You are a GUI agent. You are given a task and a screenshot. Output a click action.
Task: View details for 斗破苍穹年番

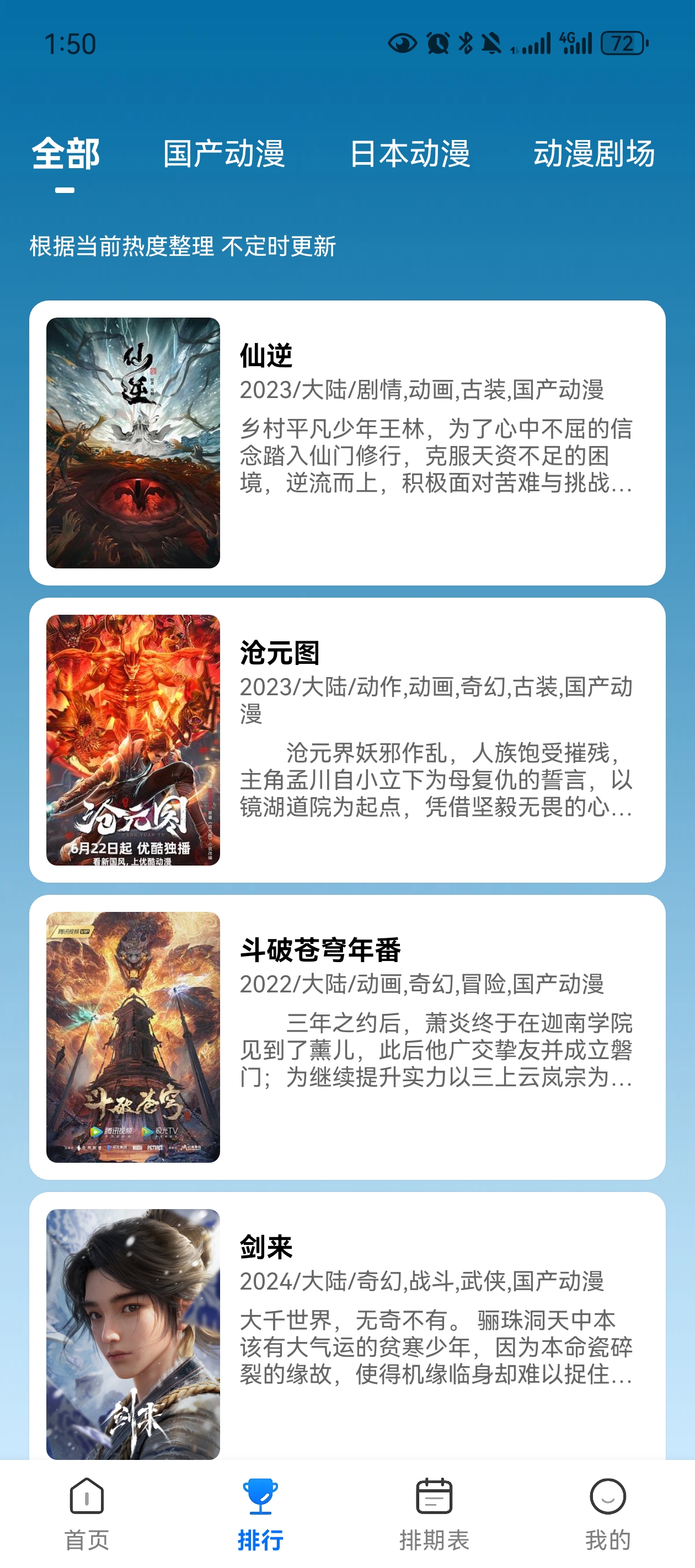(347, 1037)
